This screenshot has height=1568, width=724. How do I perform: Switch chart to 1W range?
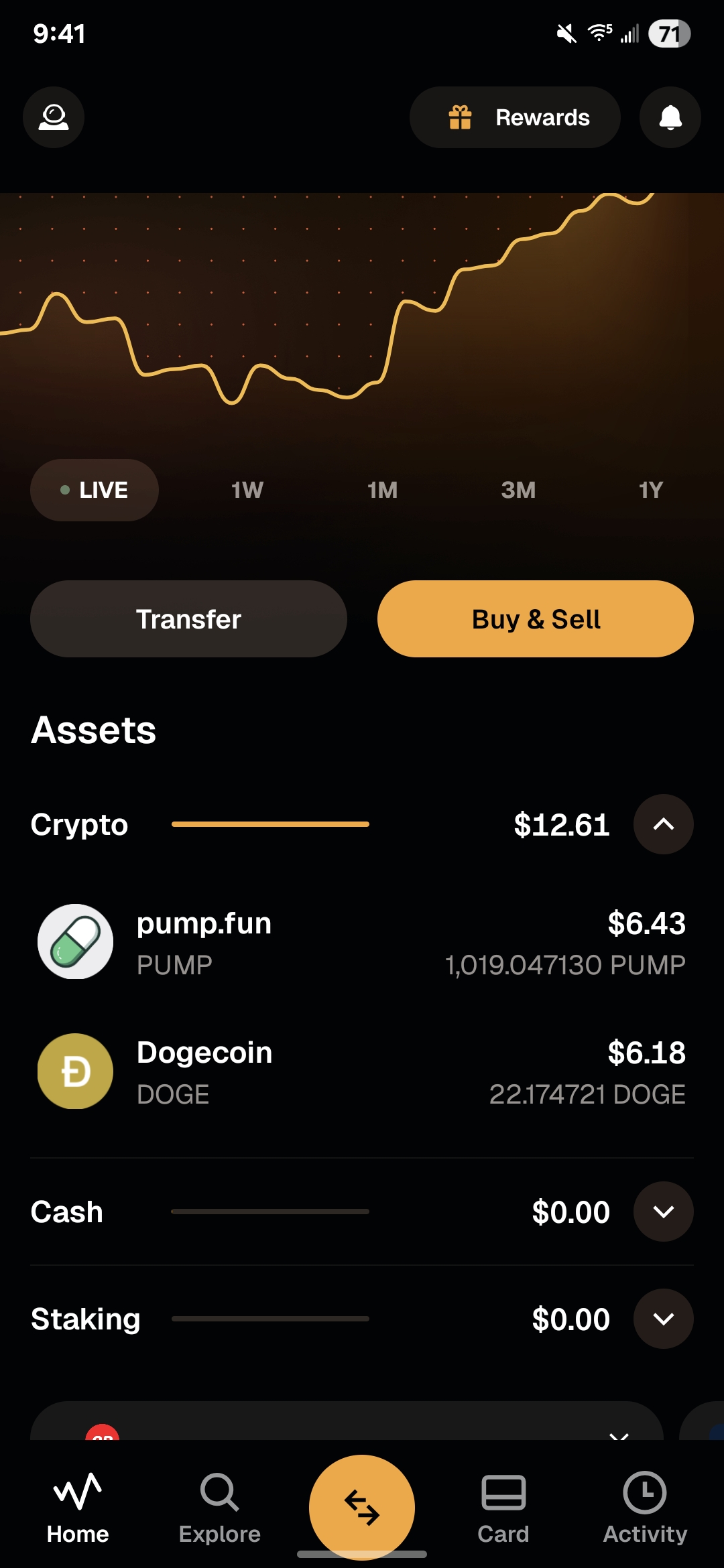[247, 490]
